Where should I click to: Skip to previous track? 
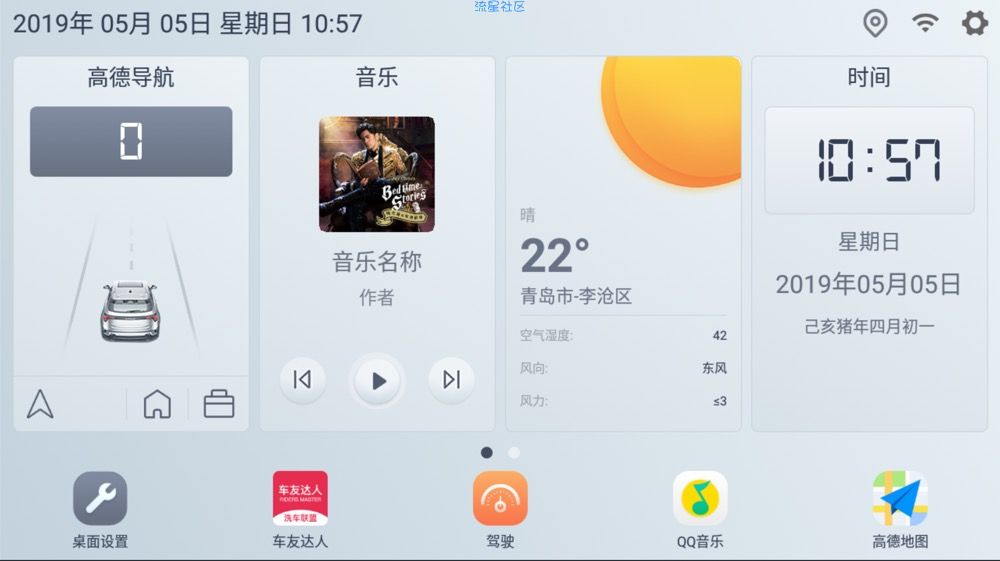tap(302, 380)
